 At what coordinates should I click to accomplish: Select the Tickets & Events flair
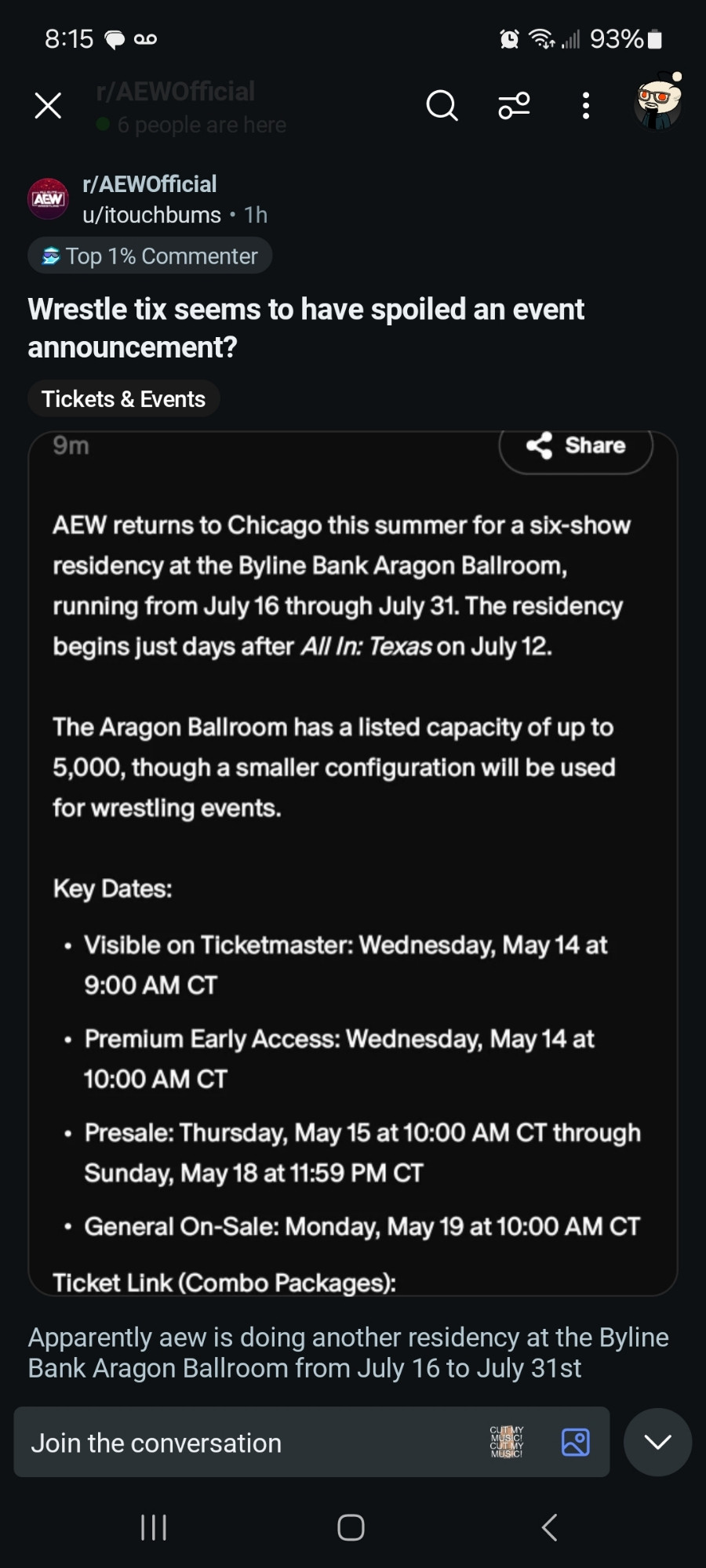[123, 399]
